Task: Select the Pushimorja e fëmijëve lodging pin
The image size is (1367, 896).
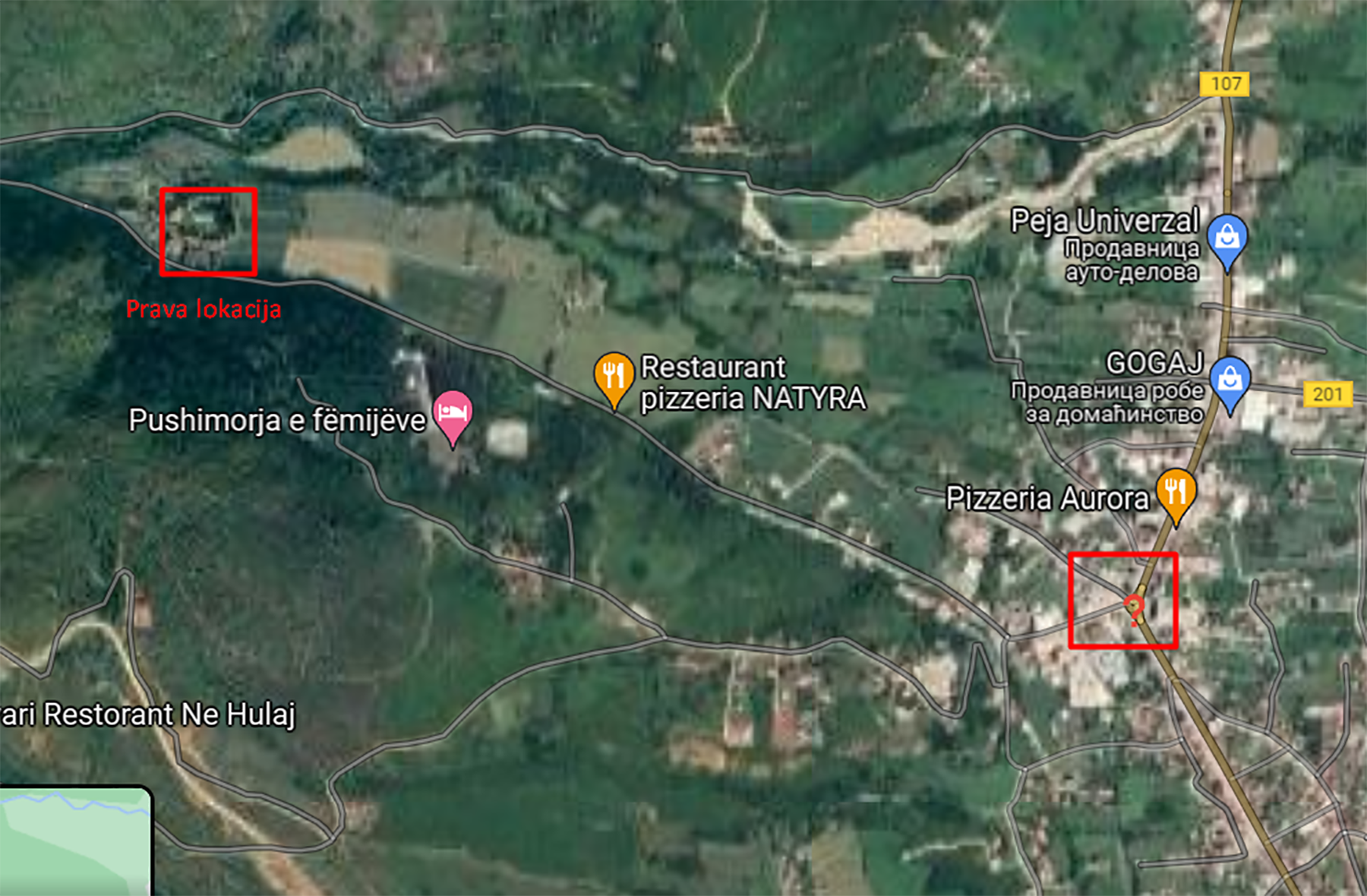Action: click(x=453, y=414)
